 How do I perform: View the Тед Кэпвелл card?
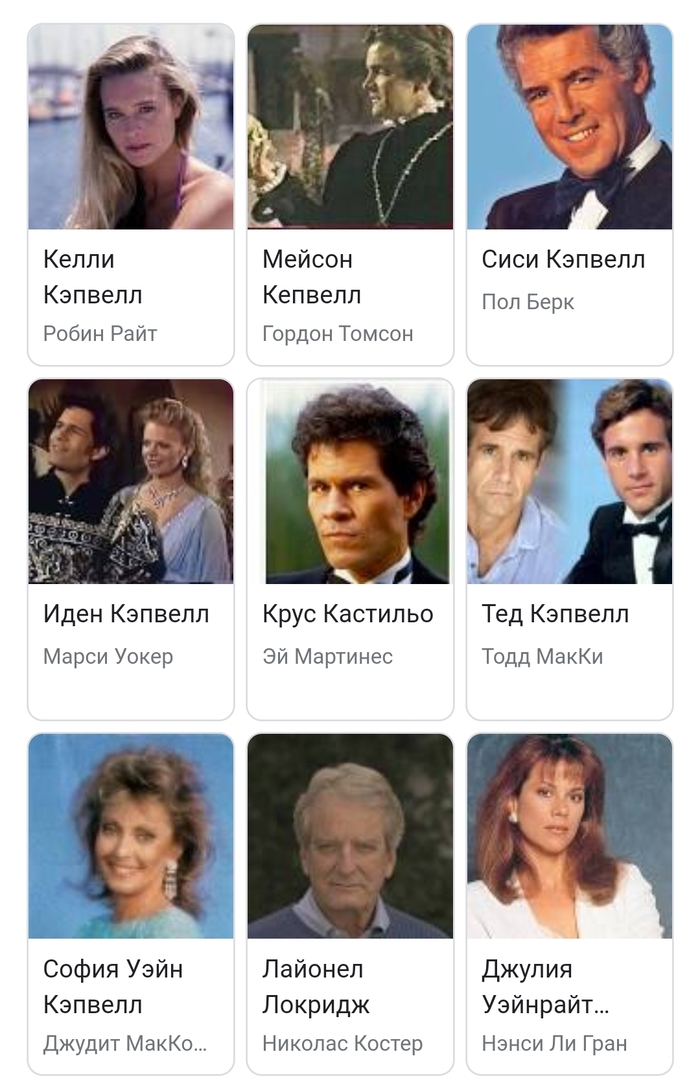pos(569,548)
